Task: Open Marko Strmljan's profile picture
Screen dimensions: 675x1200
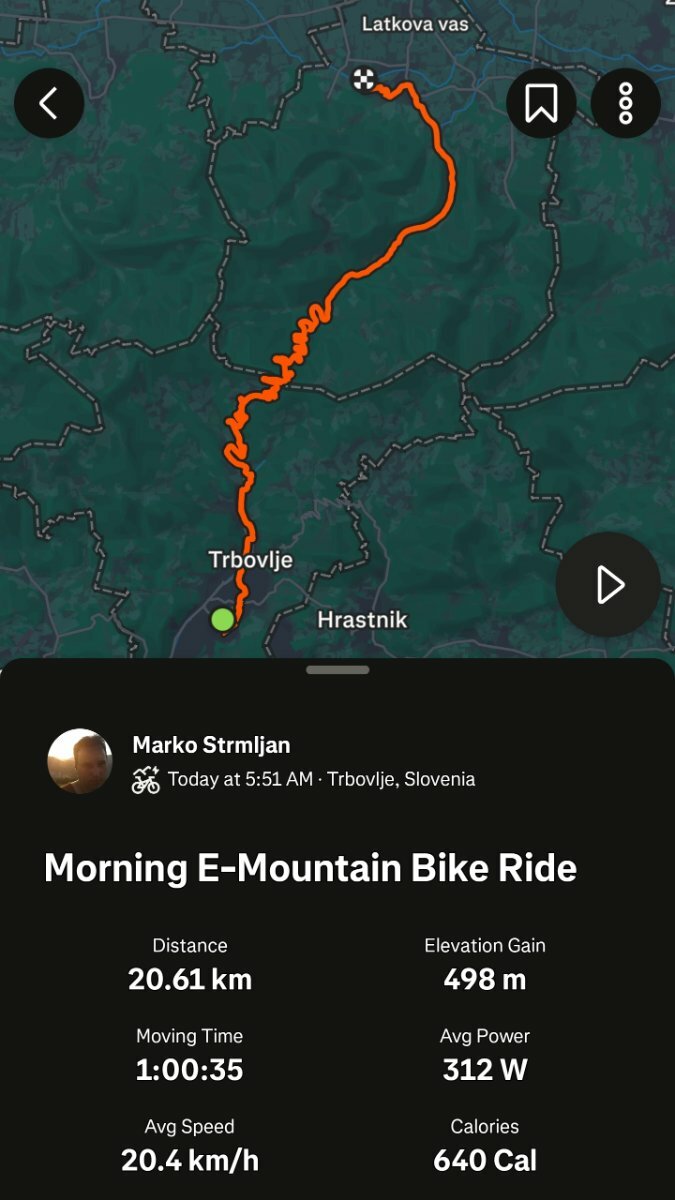Action: [80, 761]
